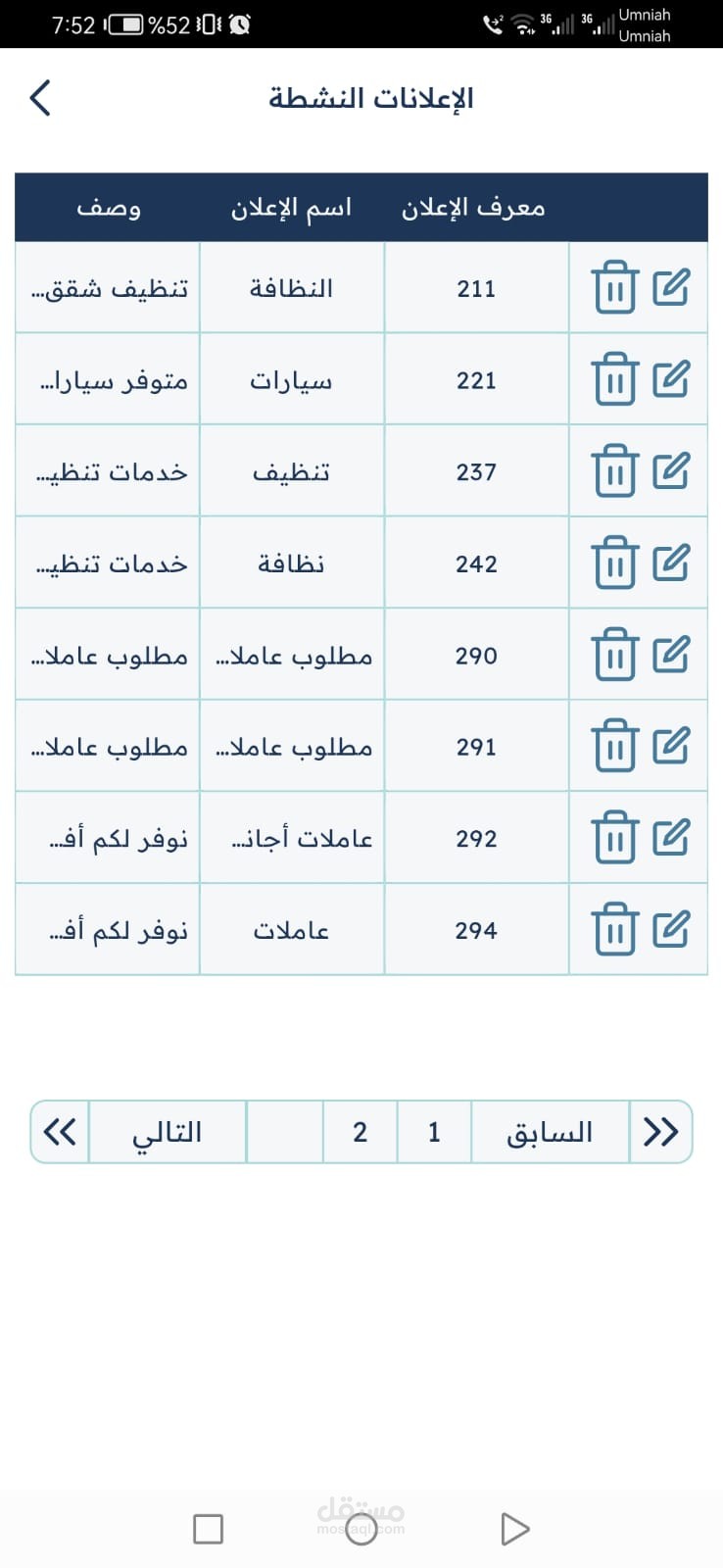Delete the ad with ID 294

(x=614, y=930)
